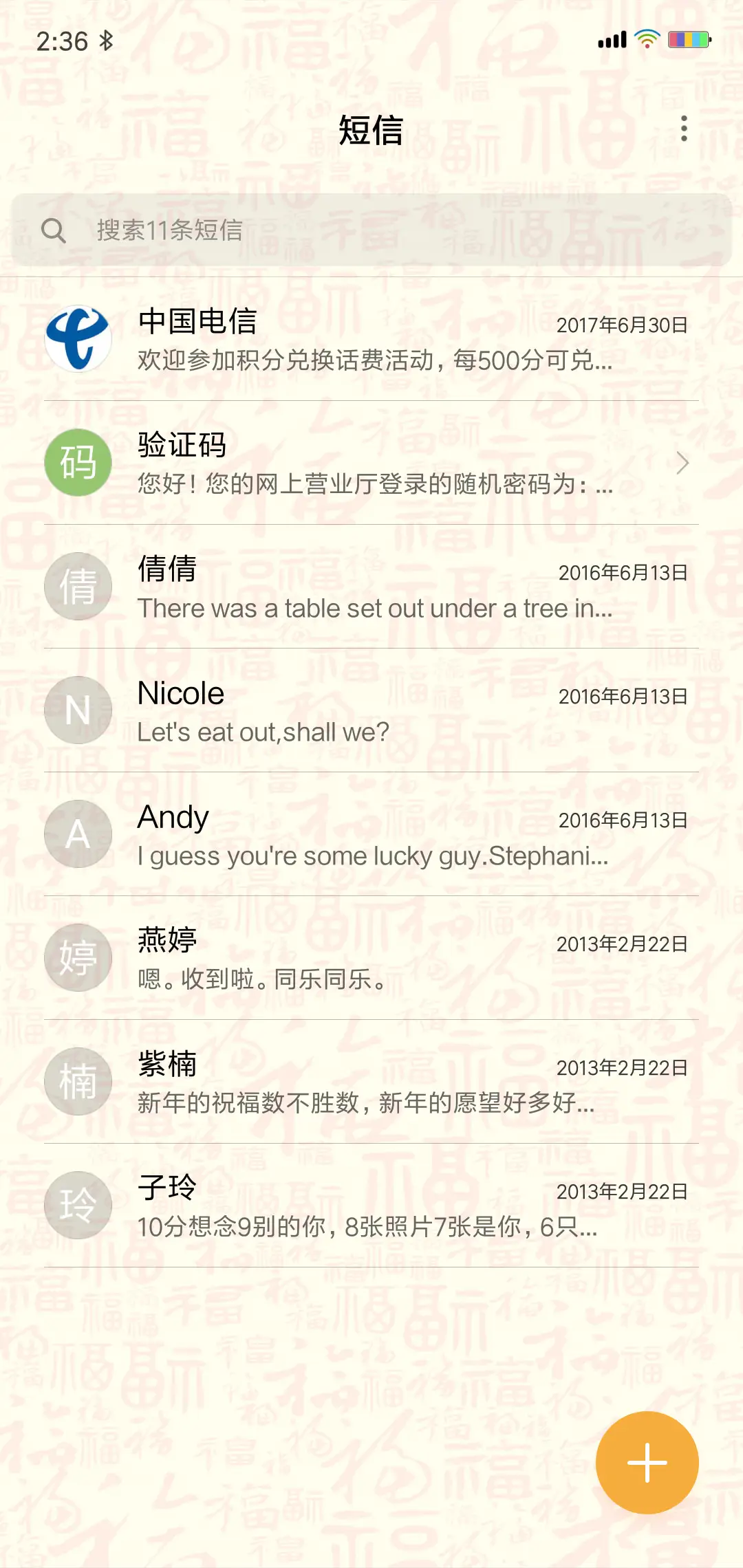743x1568 pixels.
Task: Open the China Telecom conversation avatar
Action: click(x=78, y=338)
